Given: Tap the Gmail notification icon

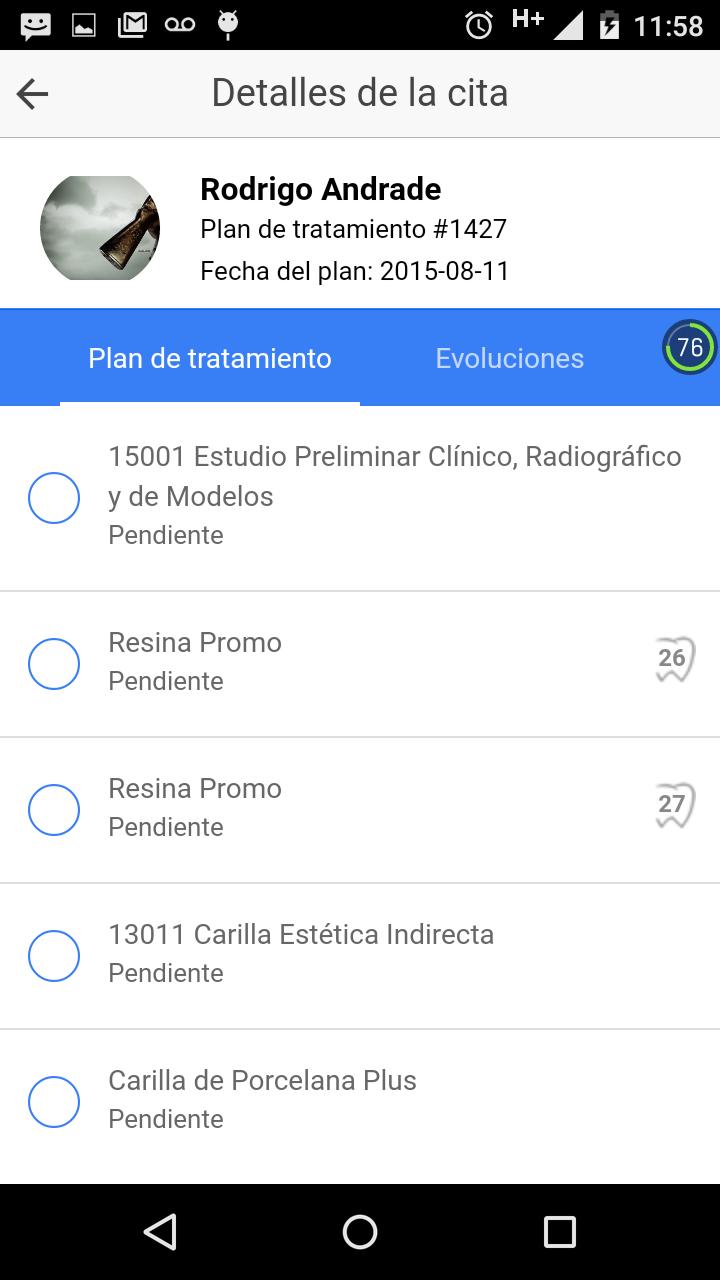Looking at the screenshot, I should point(131,25).
